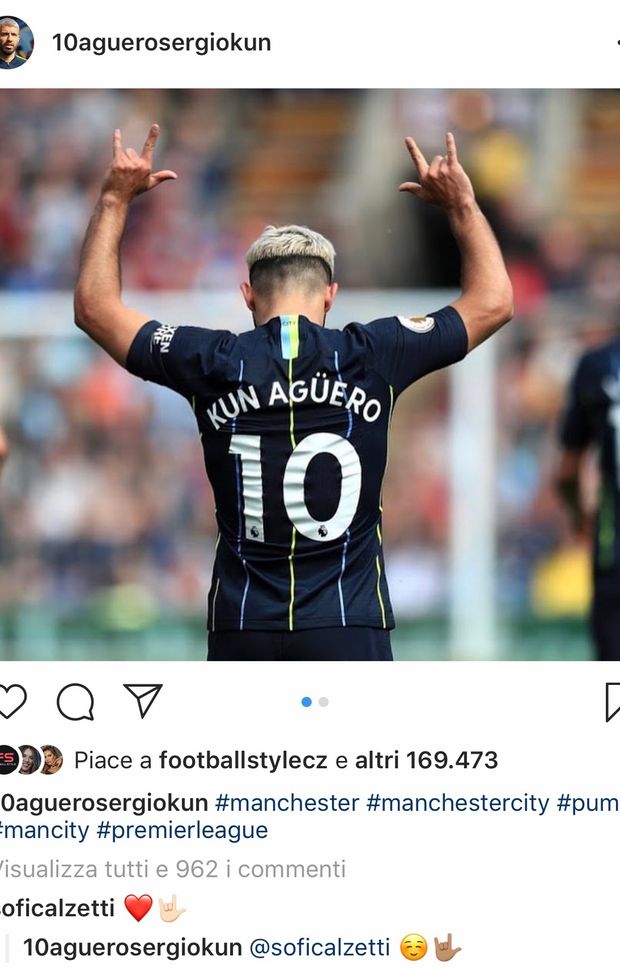Screen dimensions: 620x973
Task: Tap the @soficalzetti mention in reply
Action: (319, 947)
